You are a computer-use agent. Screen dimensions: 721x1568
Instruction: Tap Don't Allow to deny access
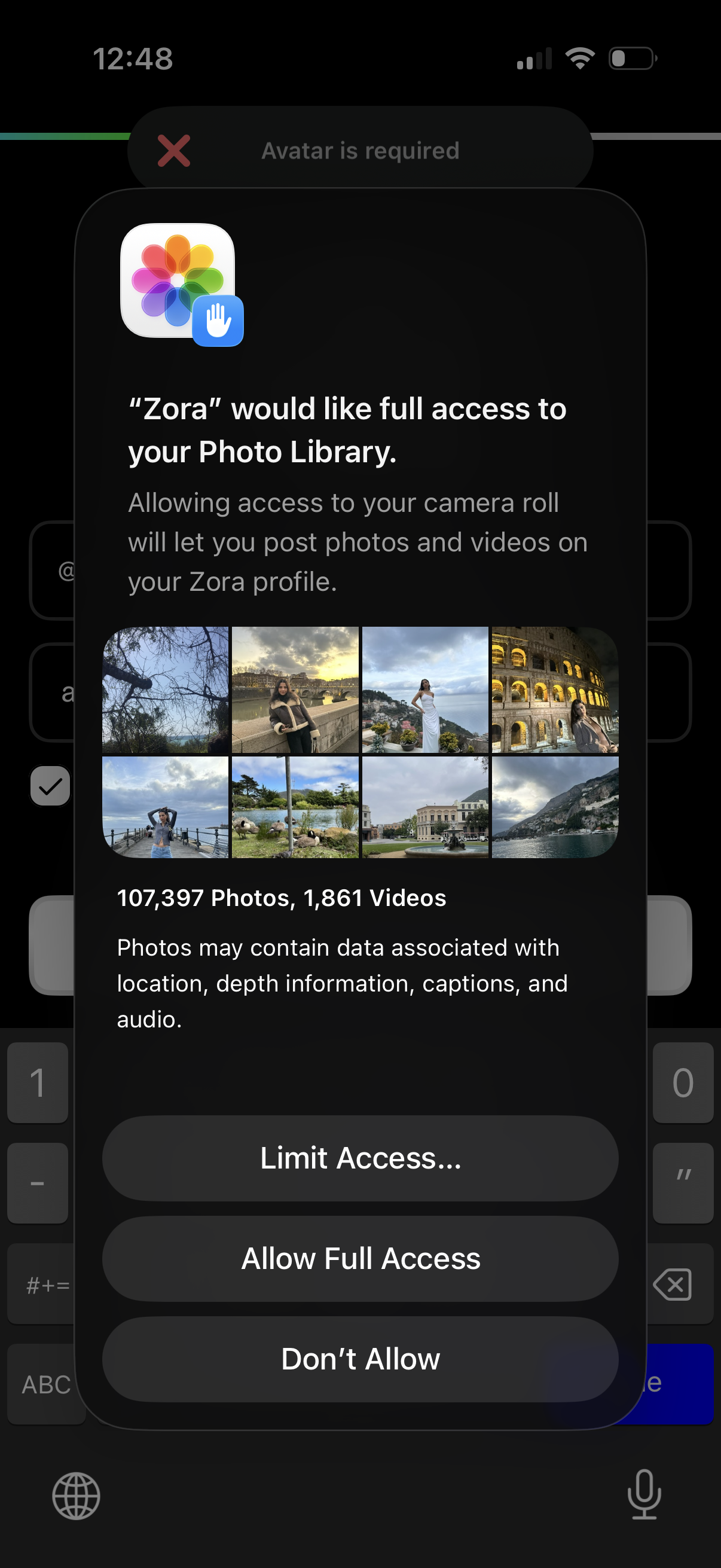360,1359
